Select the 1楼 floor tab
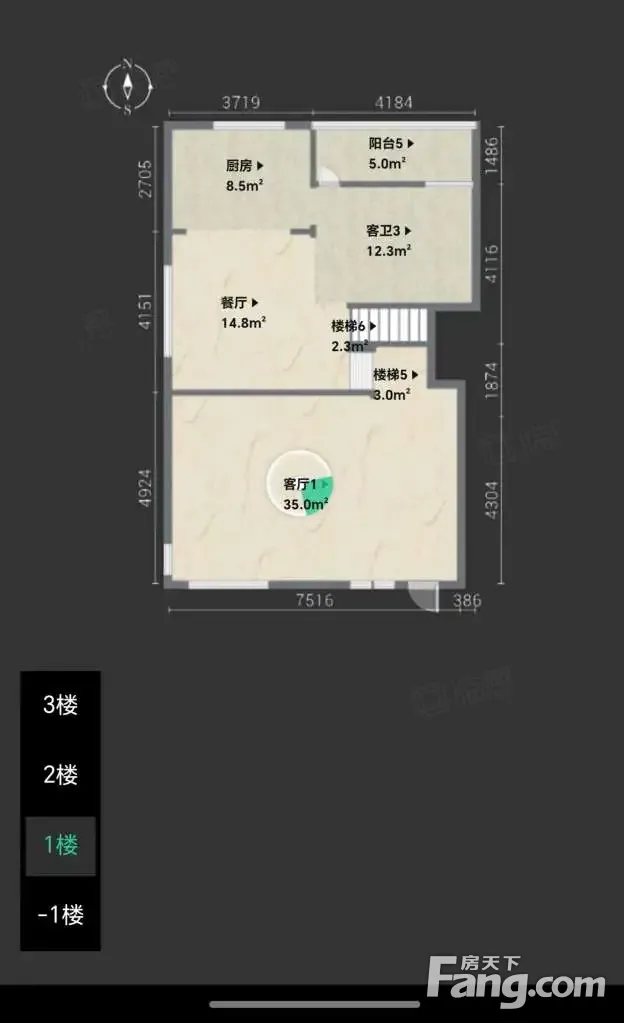This screenshot has height=1023, width=624. [60, 845]
